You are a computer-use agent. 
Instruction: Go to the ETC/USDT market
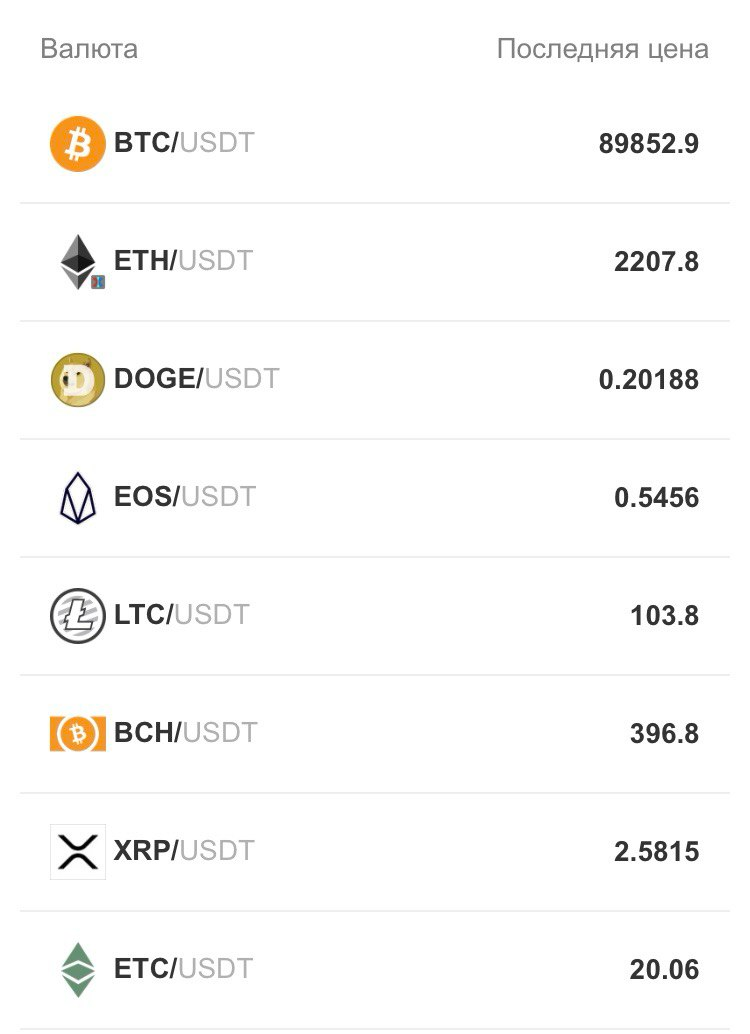(x=183, y=970)
